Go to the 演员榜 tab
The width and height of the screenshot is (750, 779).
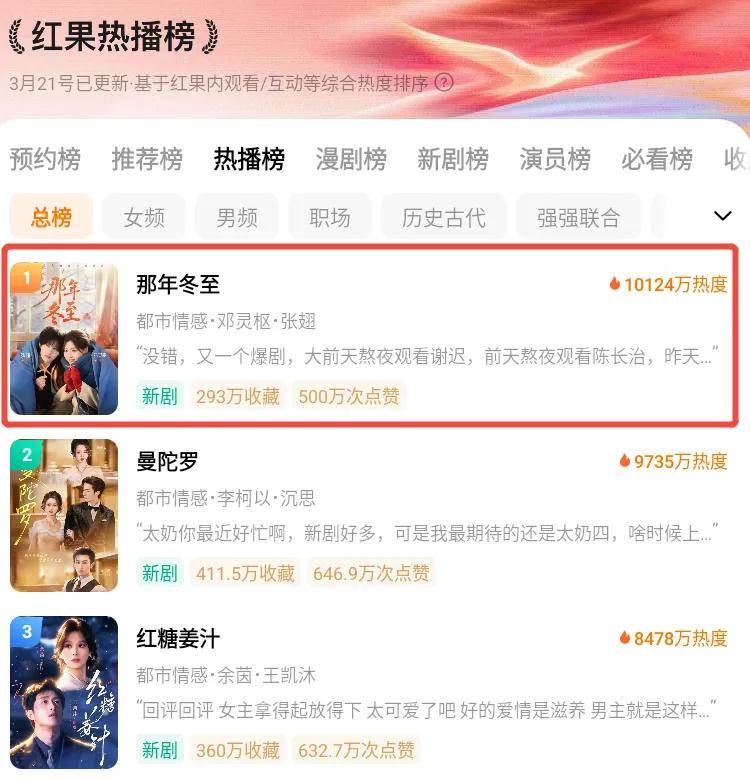[555, 159]
